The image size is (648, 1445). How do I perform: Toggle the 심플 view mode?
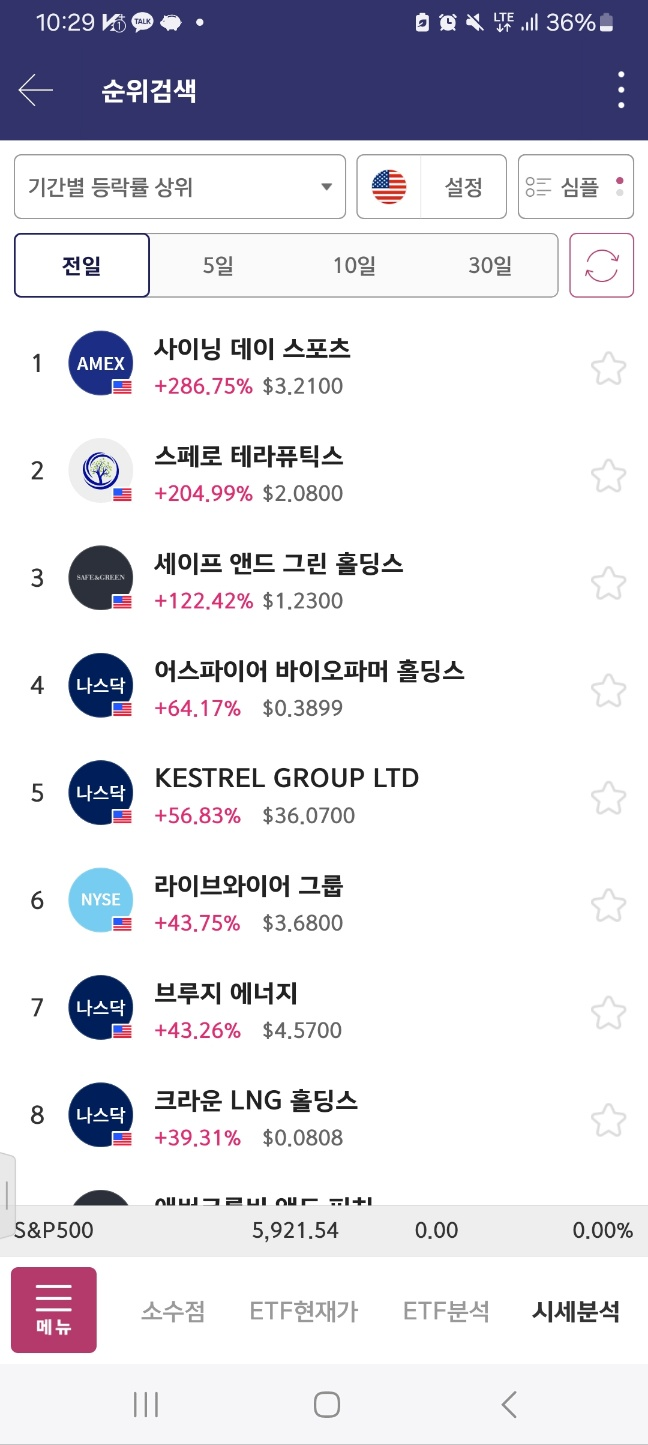576,187
